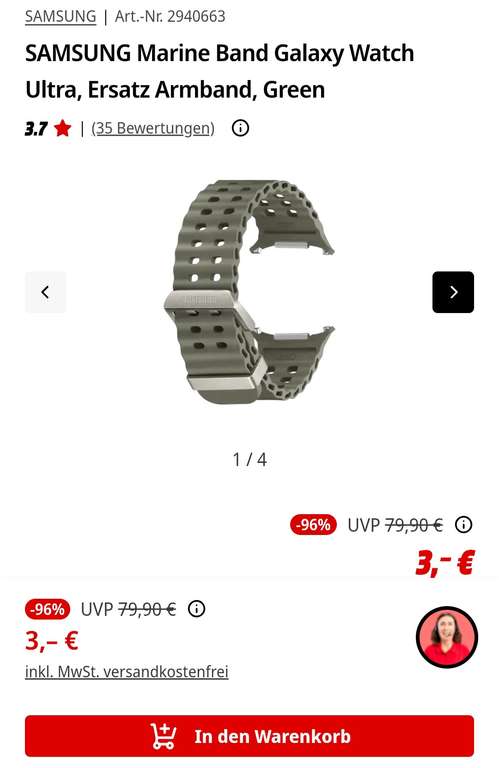
Task: Go to the previous product image
Action: point(46,292)
